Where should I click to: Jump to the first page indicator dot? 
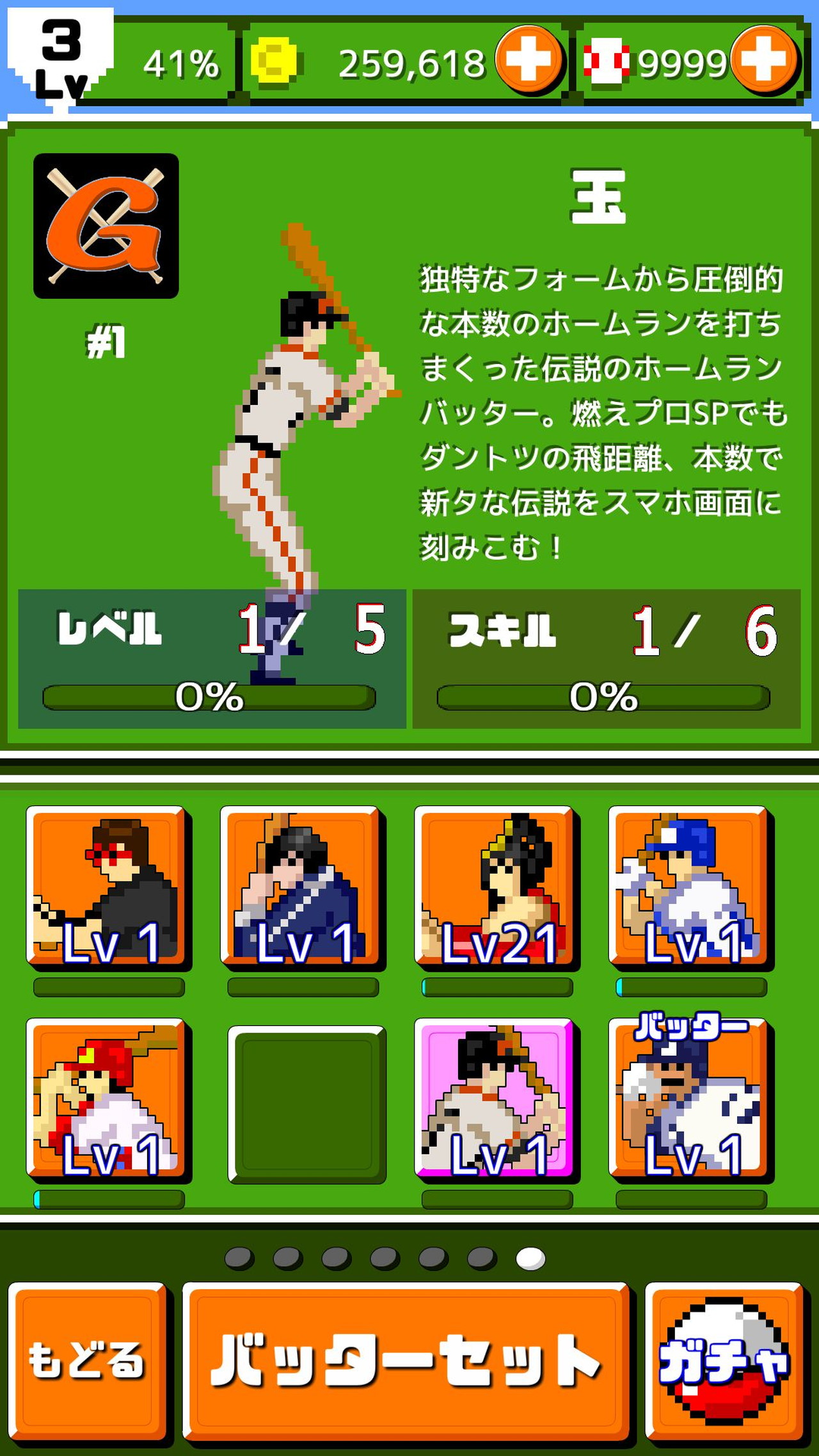click(239, 1258)
